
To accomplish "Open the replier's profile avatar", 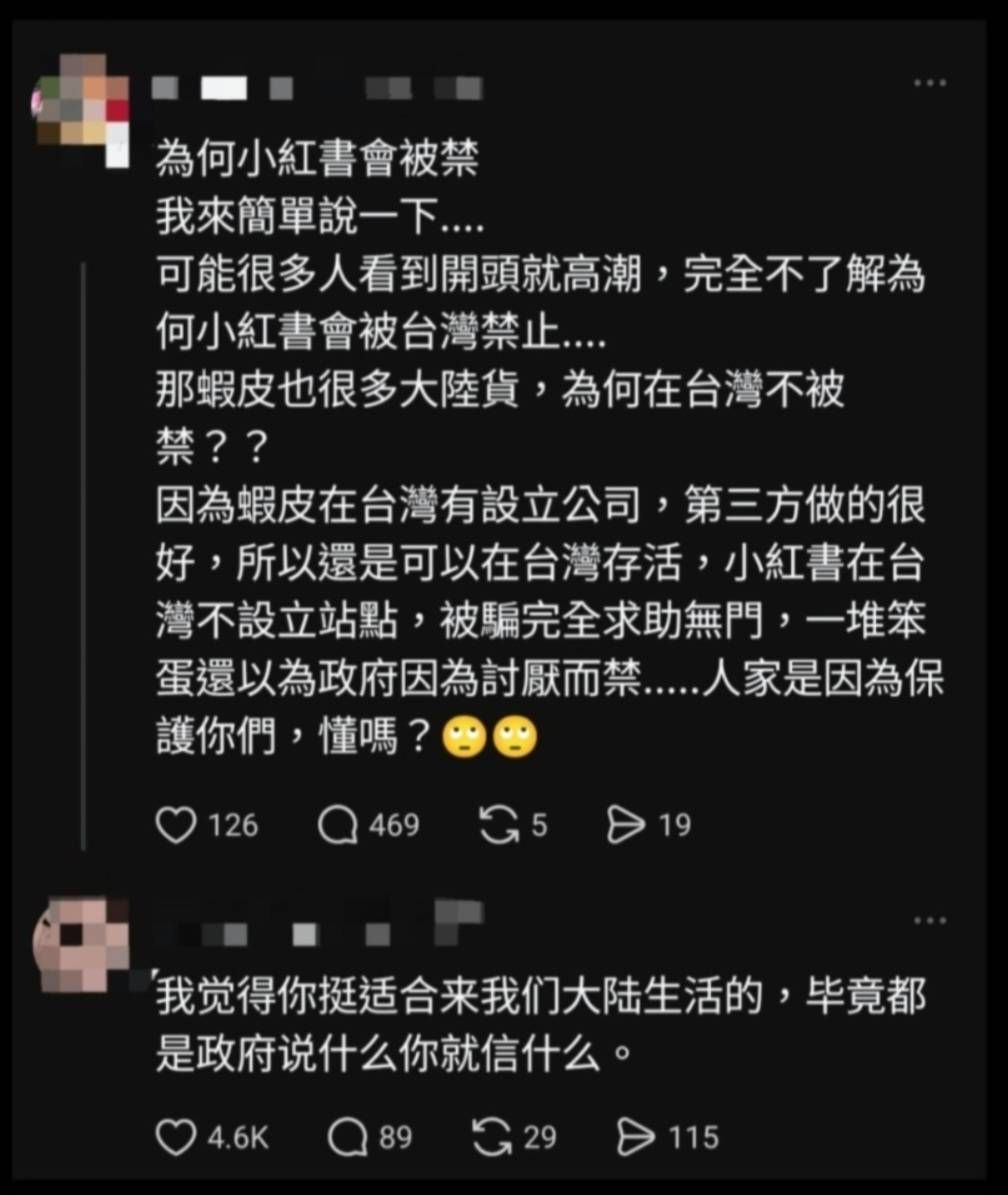I will click(82, 943).
